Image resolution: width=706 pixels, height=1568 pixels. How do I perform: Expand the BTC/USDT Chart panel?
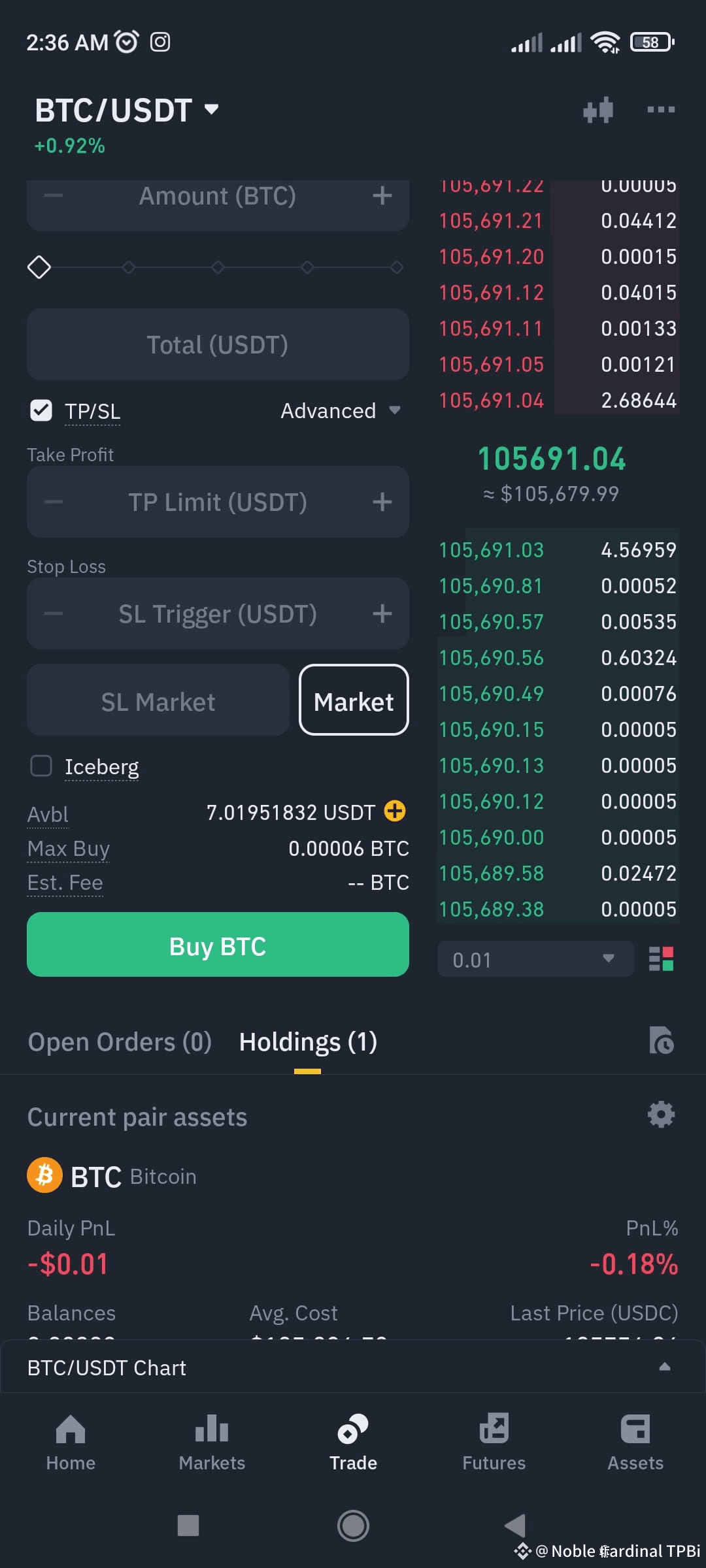[x=664, y=1367]
